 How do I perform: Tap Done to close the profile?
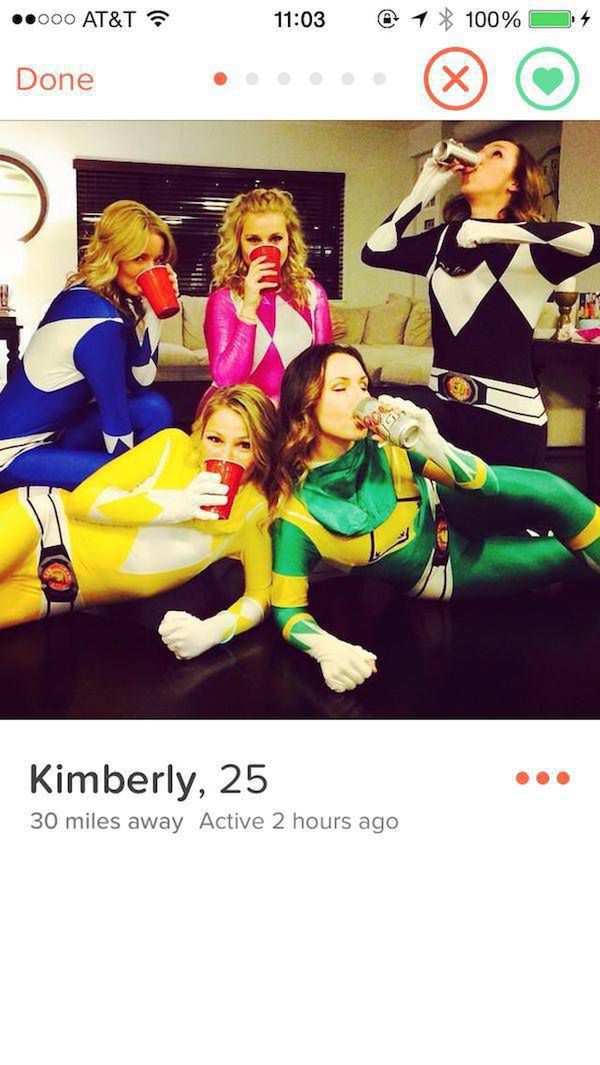[x=55, y=80]
